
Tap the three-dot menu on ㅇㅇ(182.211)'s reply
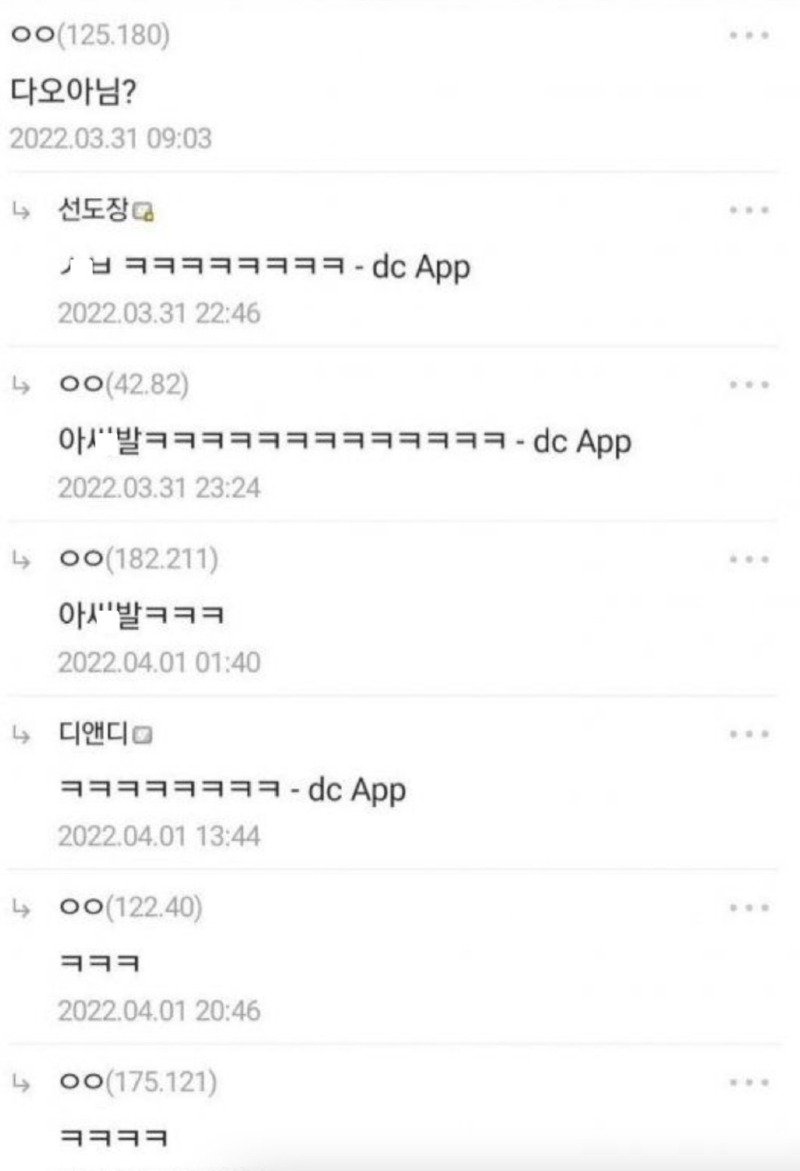(748, 559)
